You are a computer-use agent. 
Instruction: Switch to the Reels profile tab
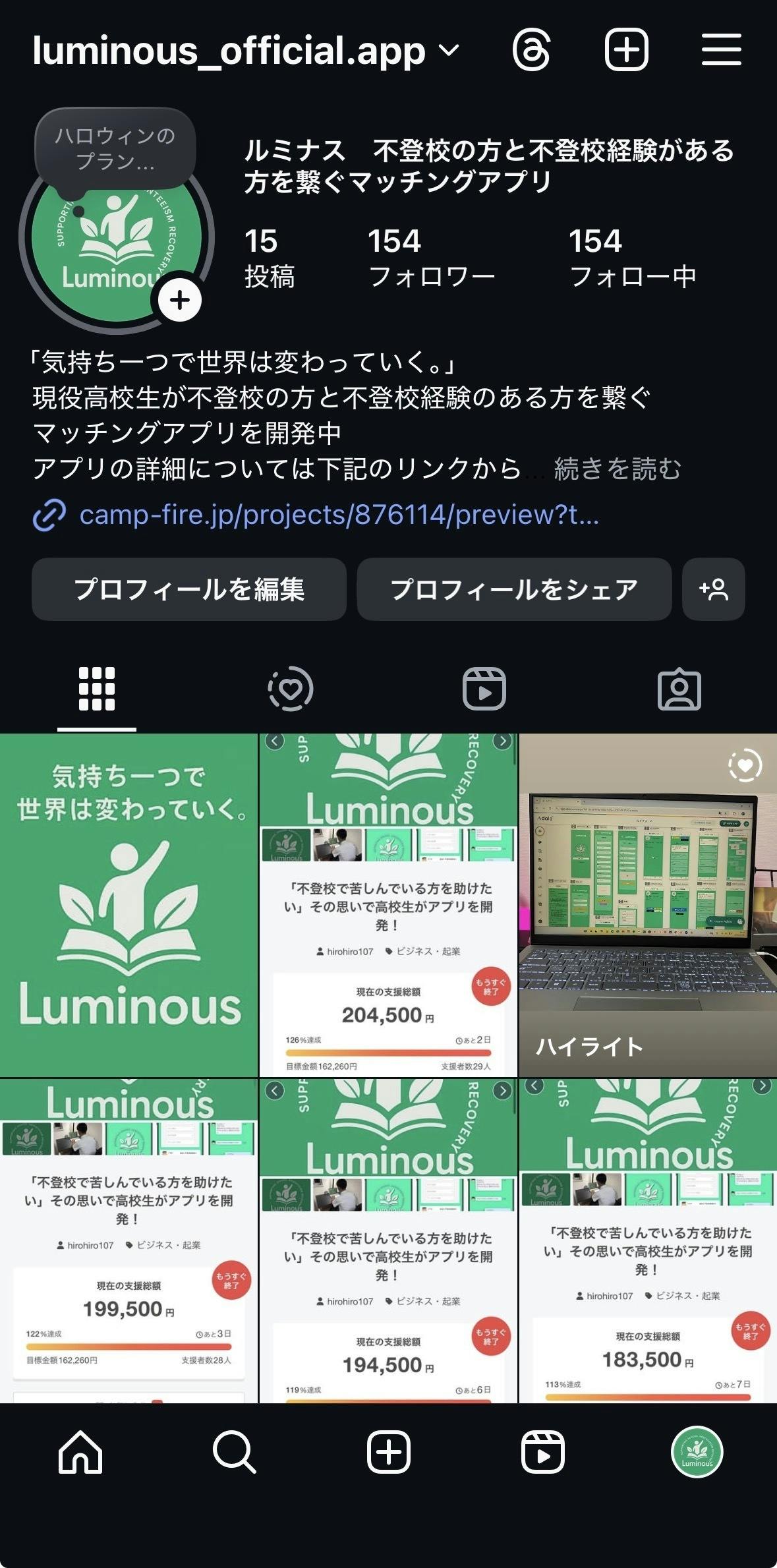(x=484, y=689)
